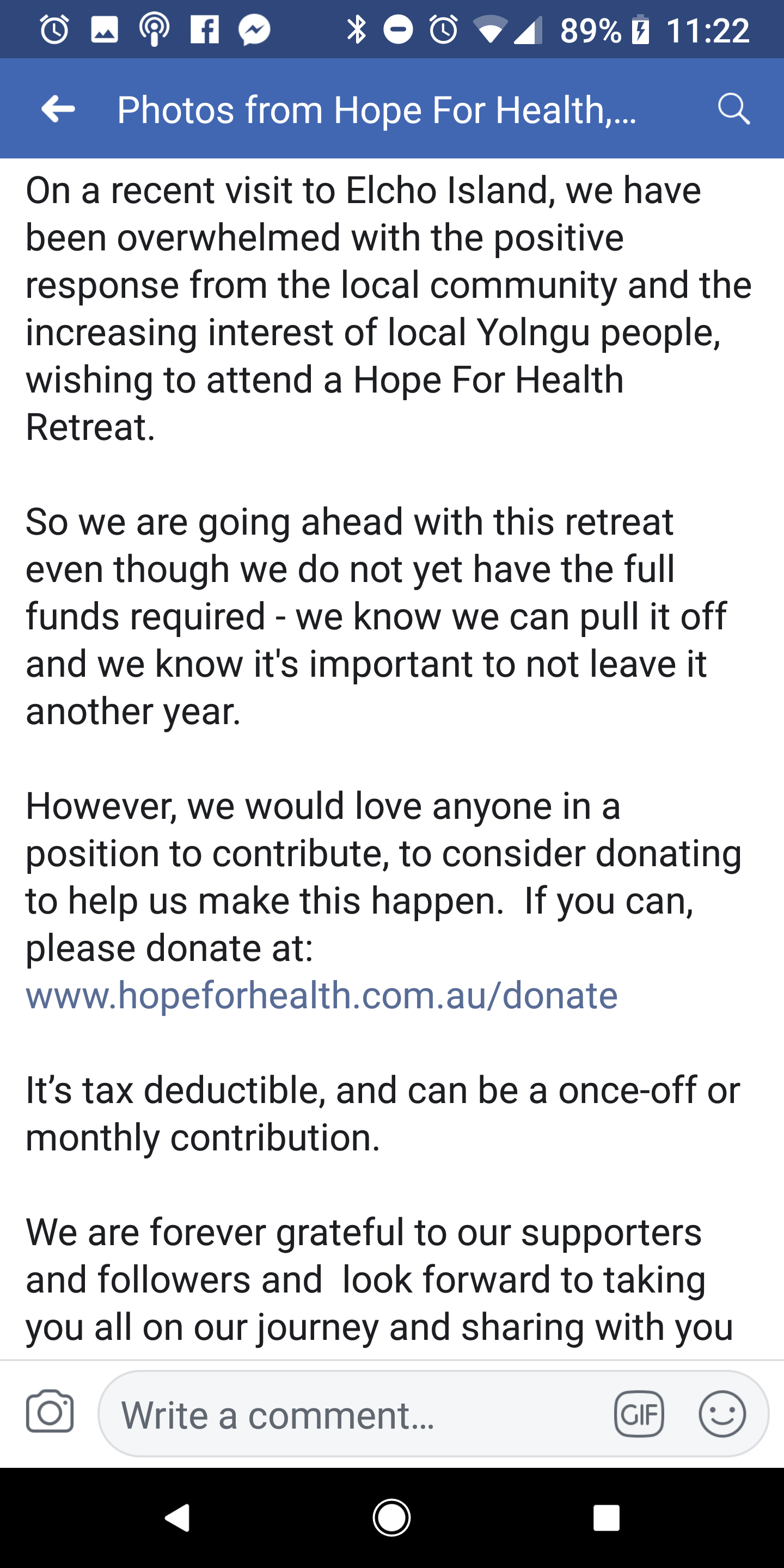
Task: Open the emoji sticker picker
Action: click(722, 1414)
